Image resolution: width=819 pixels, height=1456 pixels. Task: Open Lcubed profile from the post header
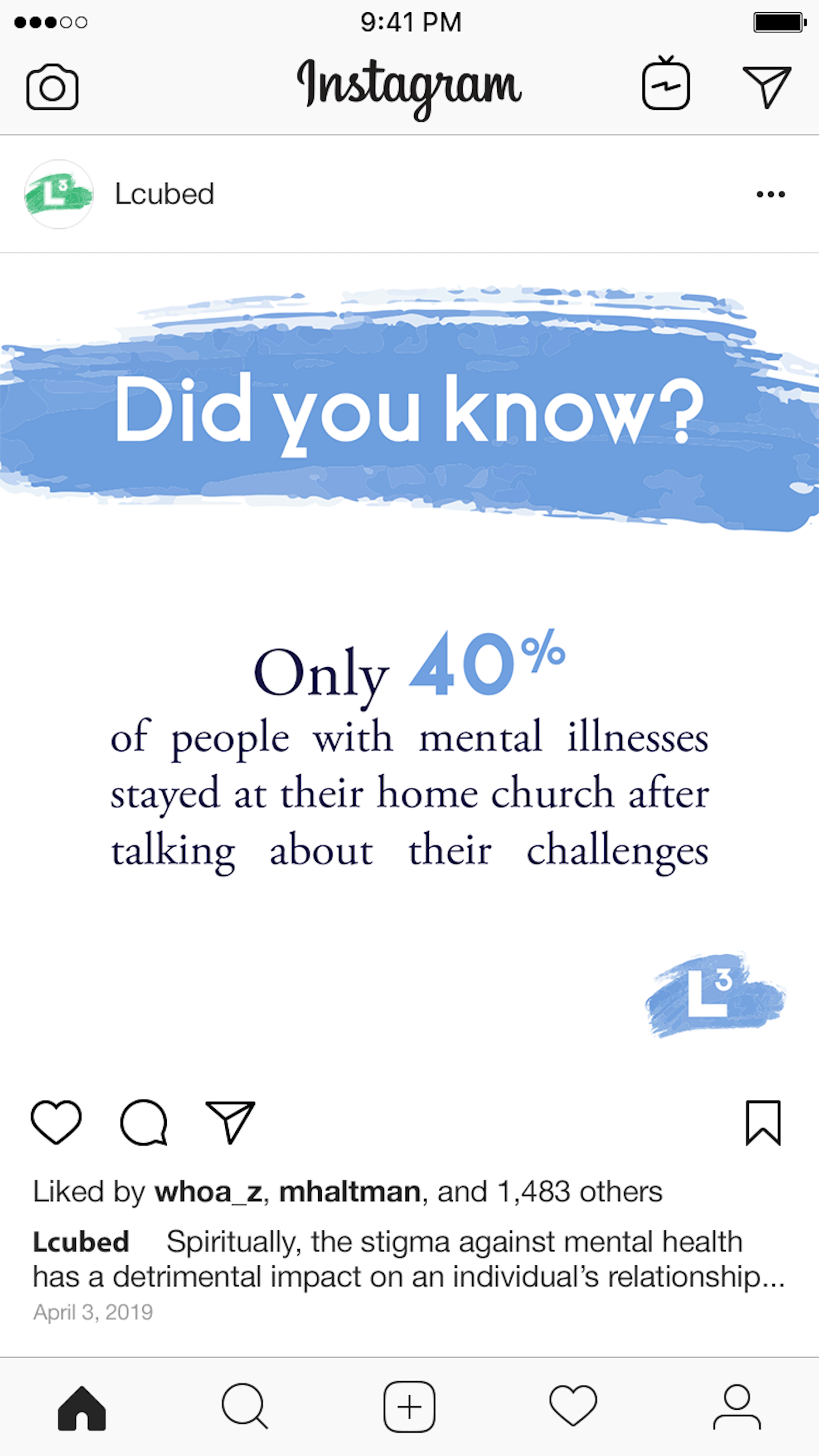[x=164, y=194]
